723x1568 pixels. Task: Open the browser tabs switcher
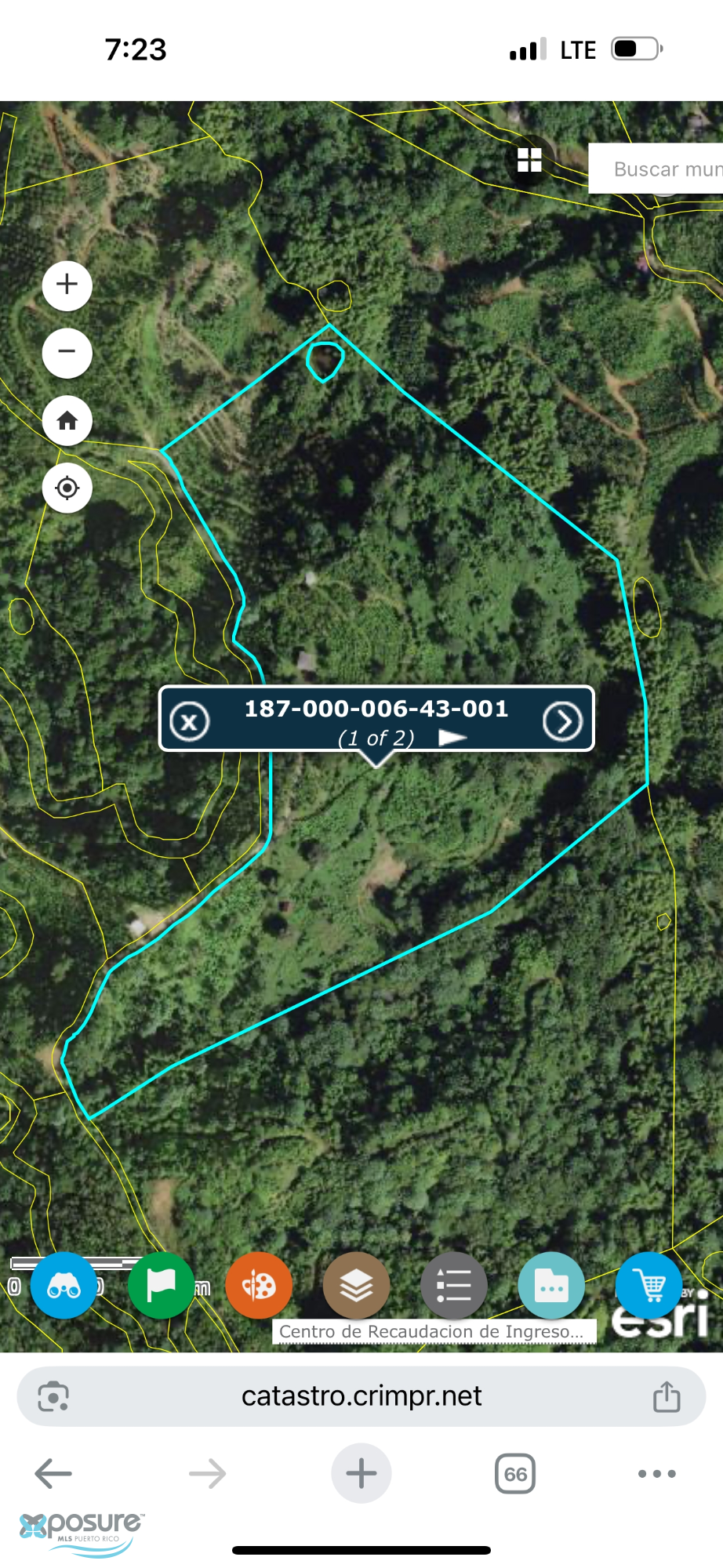click(515, 1474)
